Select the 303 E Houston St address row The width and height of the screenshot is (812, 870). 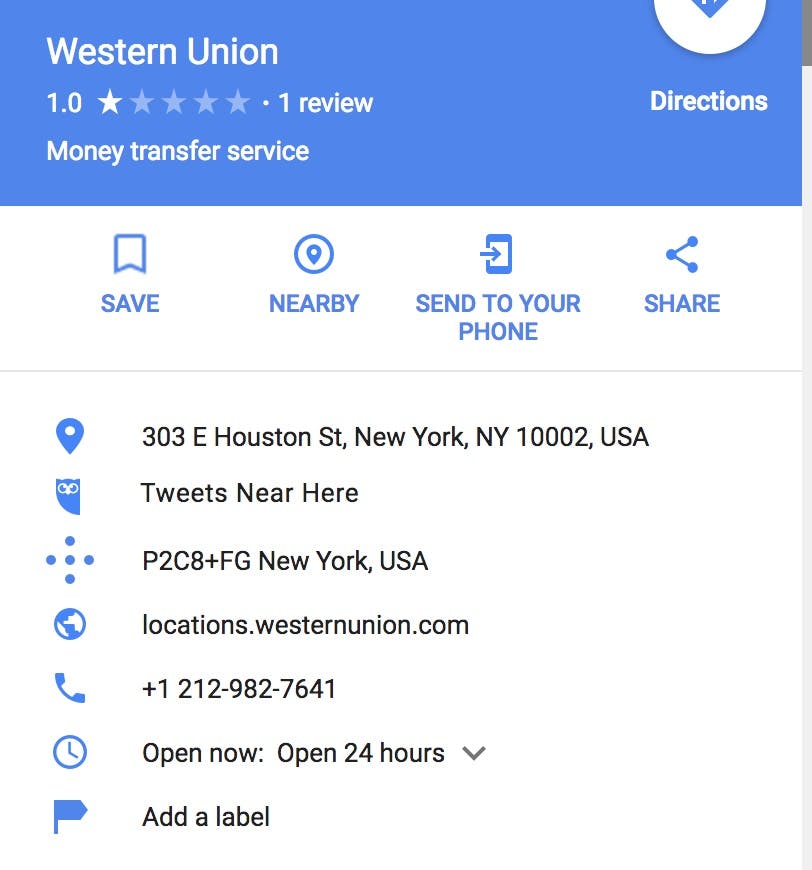point(395,437)
